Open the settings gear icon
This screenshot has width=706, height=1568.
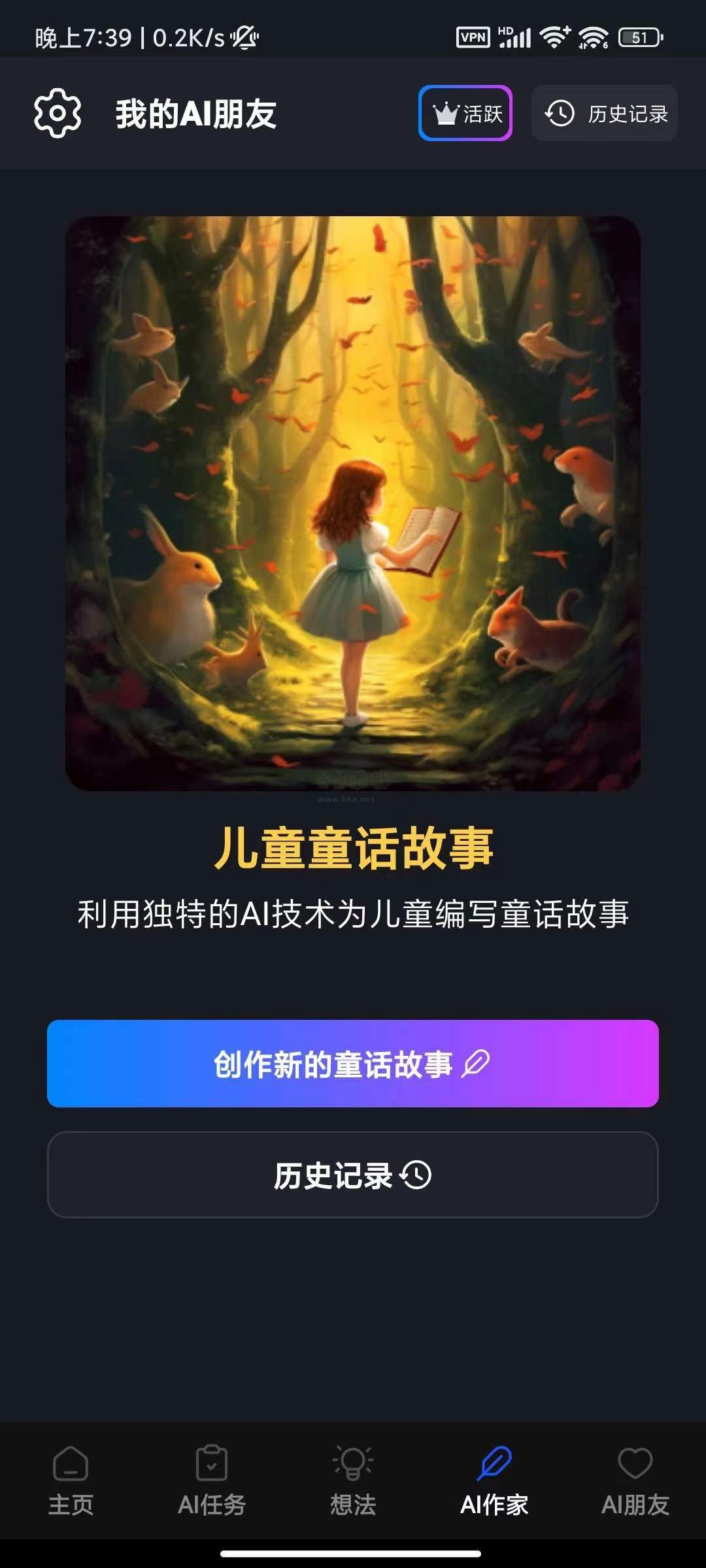(x=58, y=112)
